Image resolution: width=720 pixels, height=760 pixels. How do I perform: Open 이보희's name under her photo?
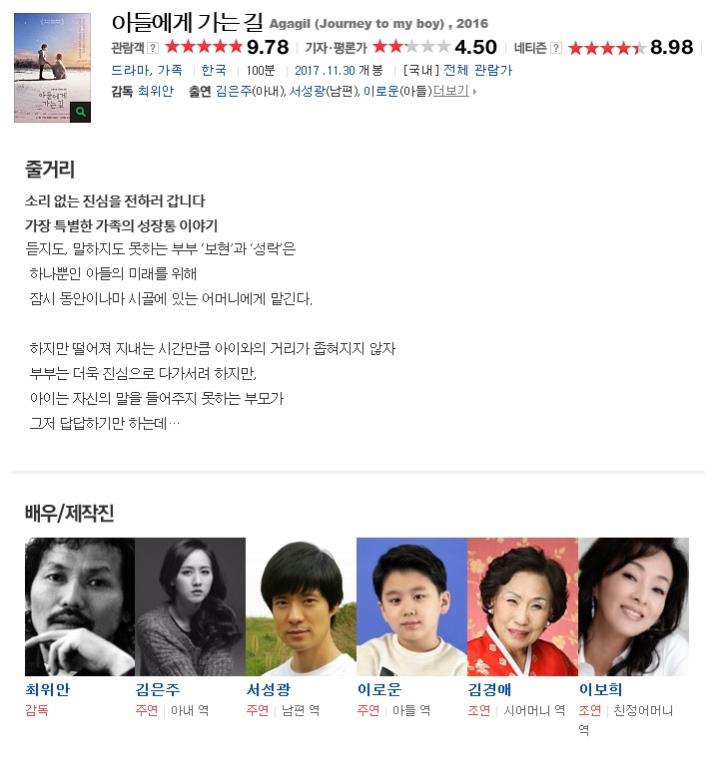tap(600, 689)
